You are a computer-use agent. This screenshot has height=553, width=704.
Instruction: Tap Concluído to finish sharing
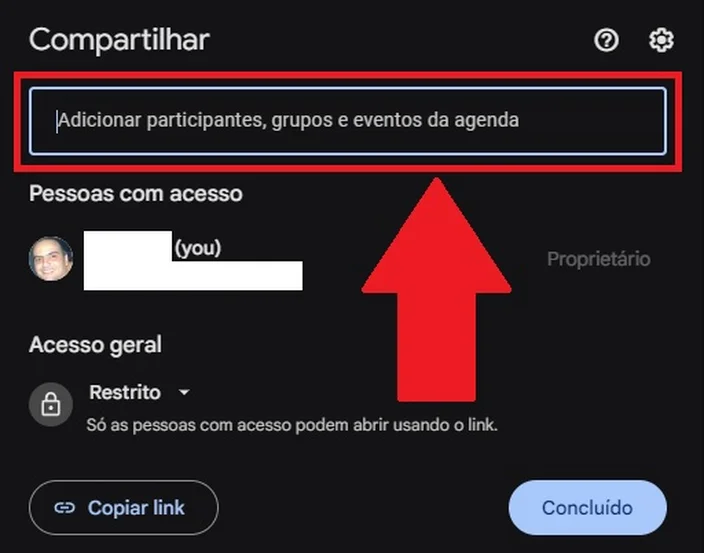pos(587,508)
